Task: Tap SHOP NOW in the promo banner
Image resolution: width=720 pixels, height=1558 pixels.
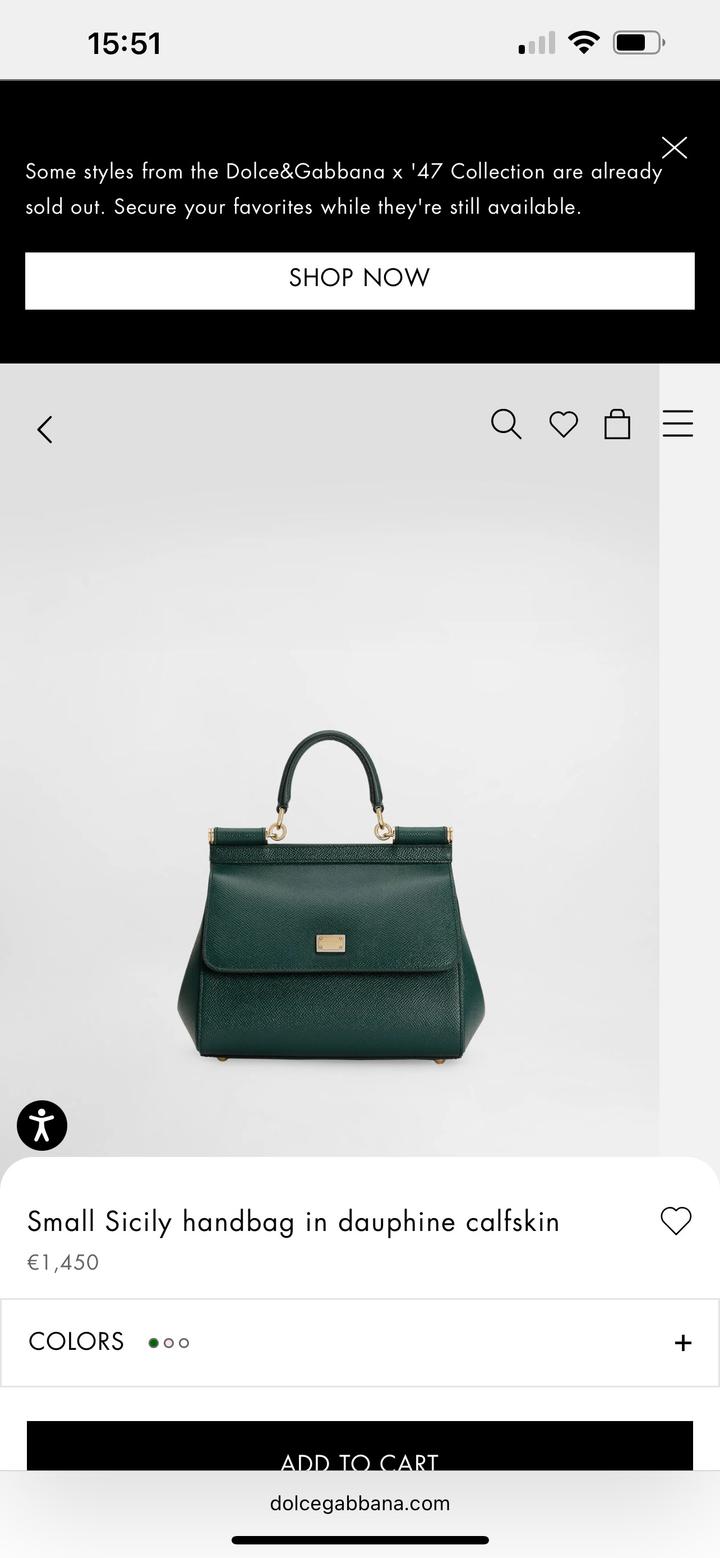Action: coord(360,280)
